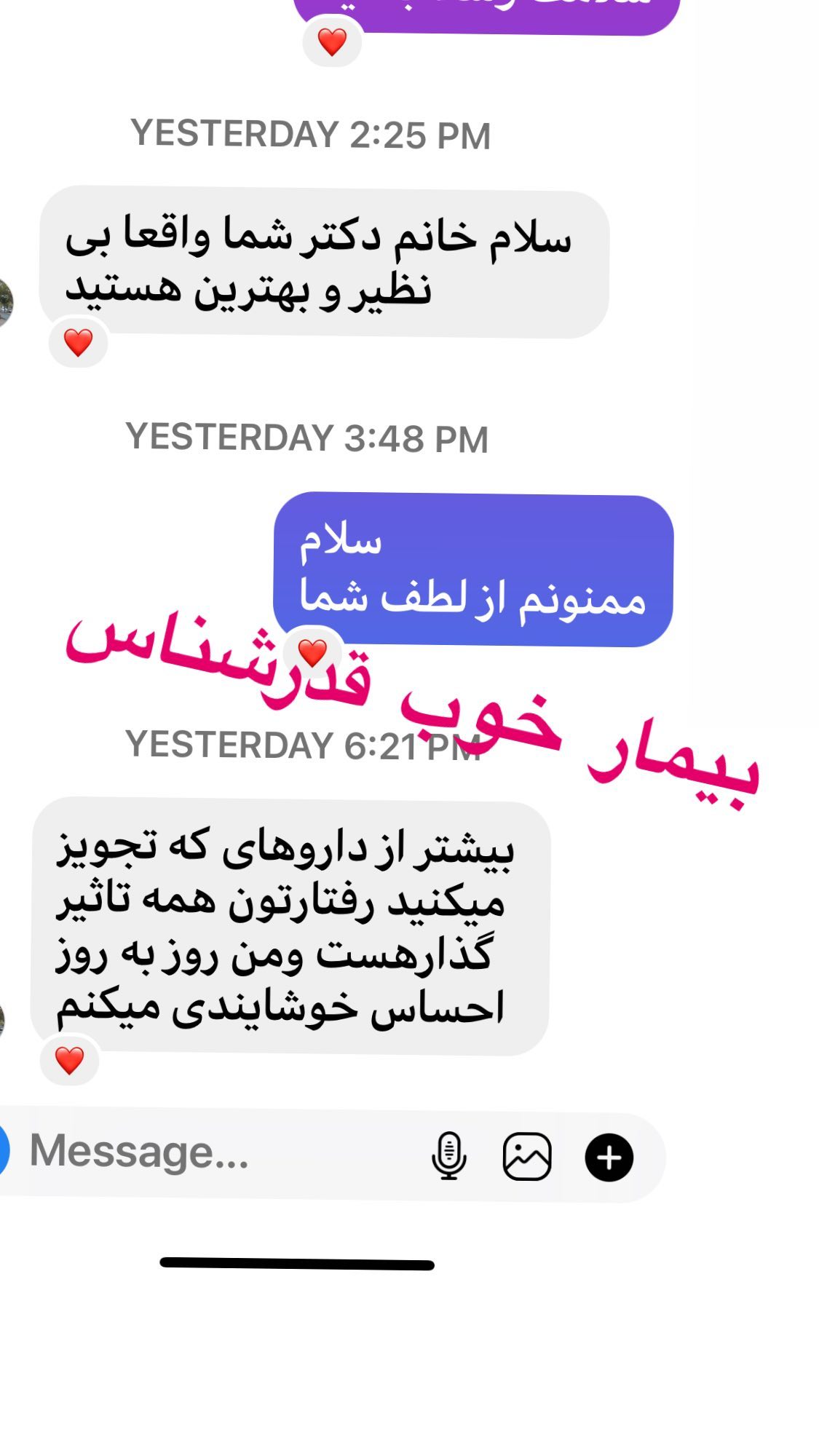This screenshot has width=819, height=1456.
Task: Open the photo gallery picker icon
Action: [527, 1156]
